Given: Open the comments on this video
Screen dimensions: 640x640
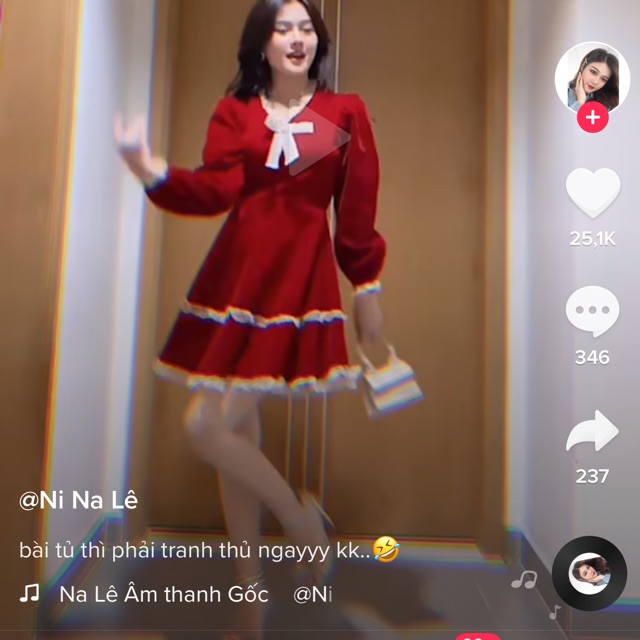Looking at the screenshot, I should (592, 311).
